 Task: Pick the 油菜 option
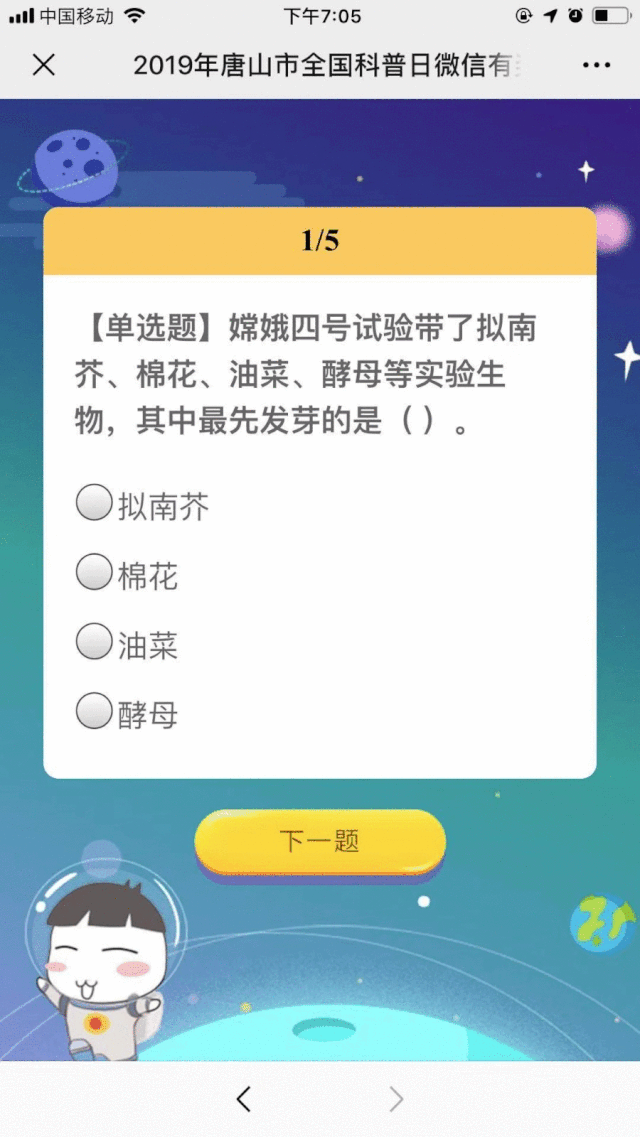click(93, 642)
